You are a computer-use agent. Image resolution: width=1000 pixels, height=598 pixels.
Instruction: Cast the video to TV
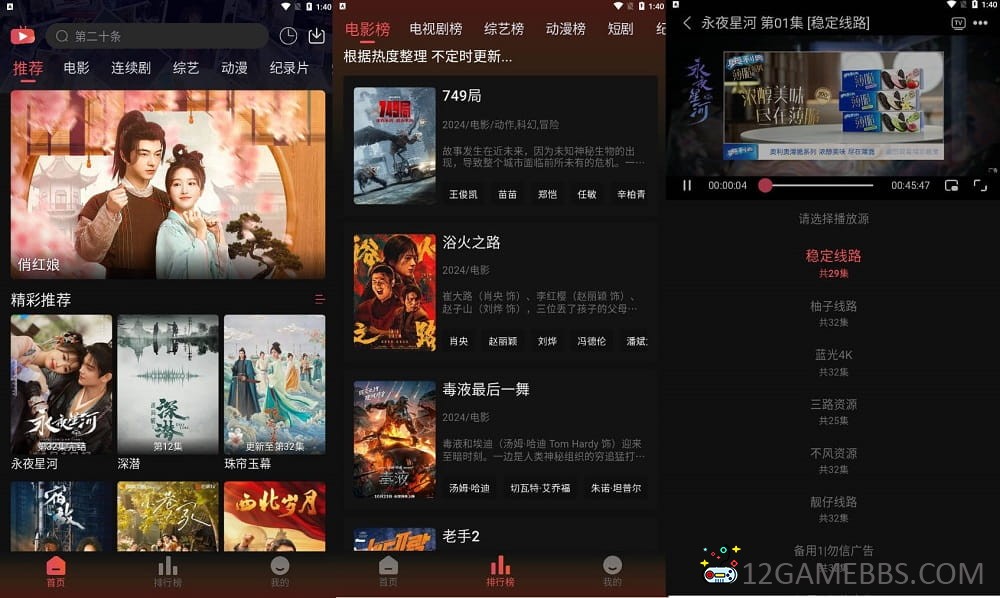click(958, 23)
